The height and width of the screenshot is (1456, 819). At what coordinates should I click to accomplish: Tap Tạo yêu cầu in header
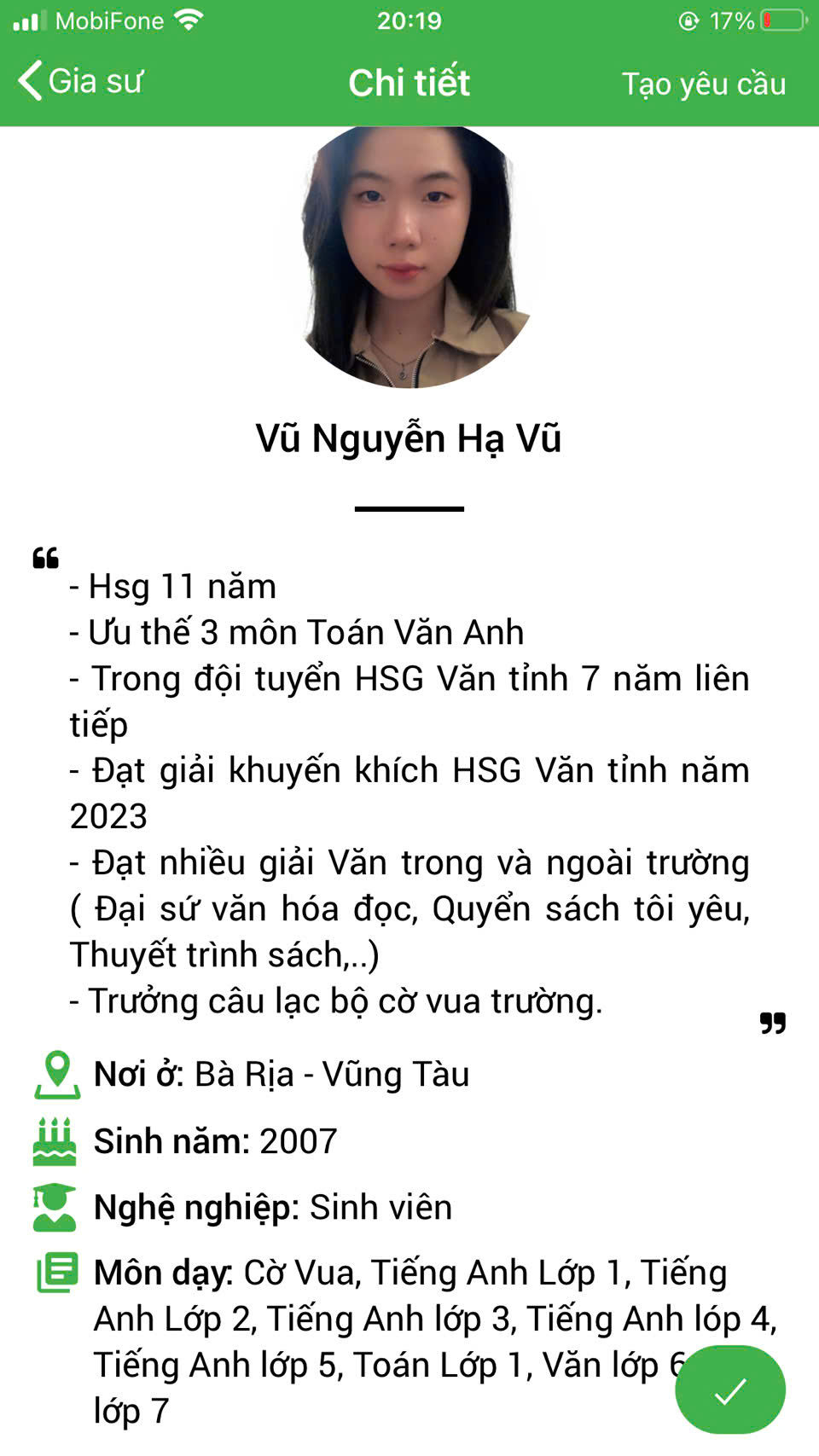point(703,84)
